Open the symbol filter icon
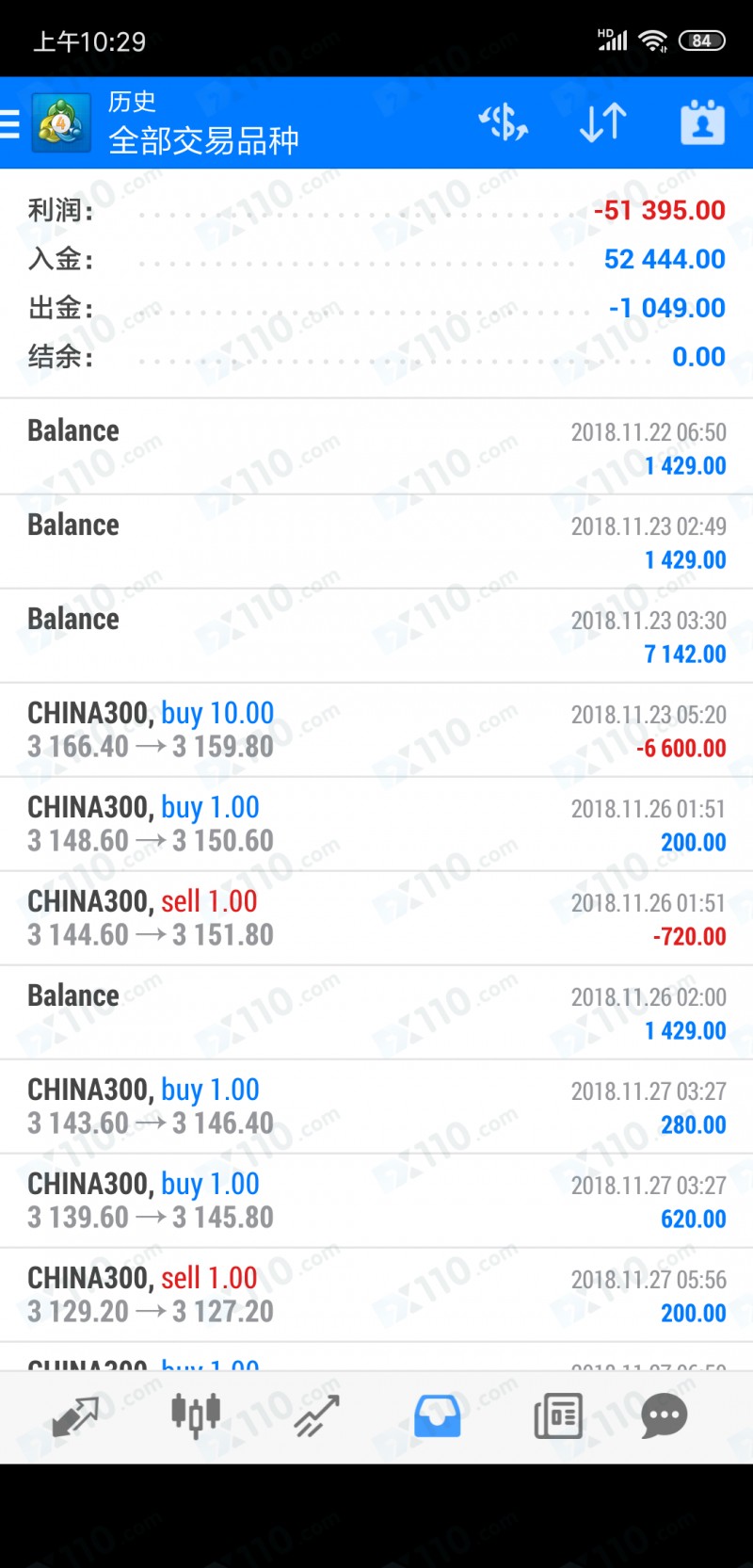The height and width of the screenshot is (1568, 753). pyautogui.click(x=504, y=123)
